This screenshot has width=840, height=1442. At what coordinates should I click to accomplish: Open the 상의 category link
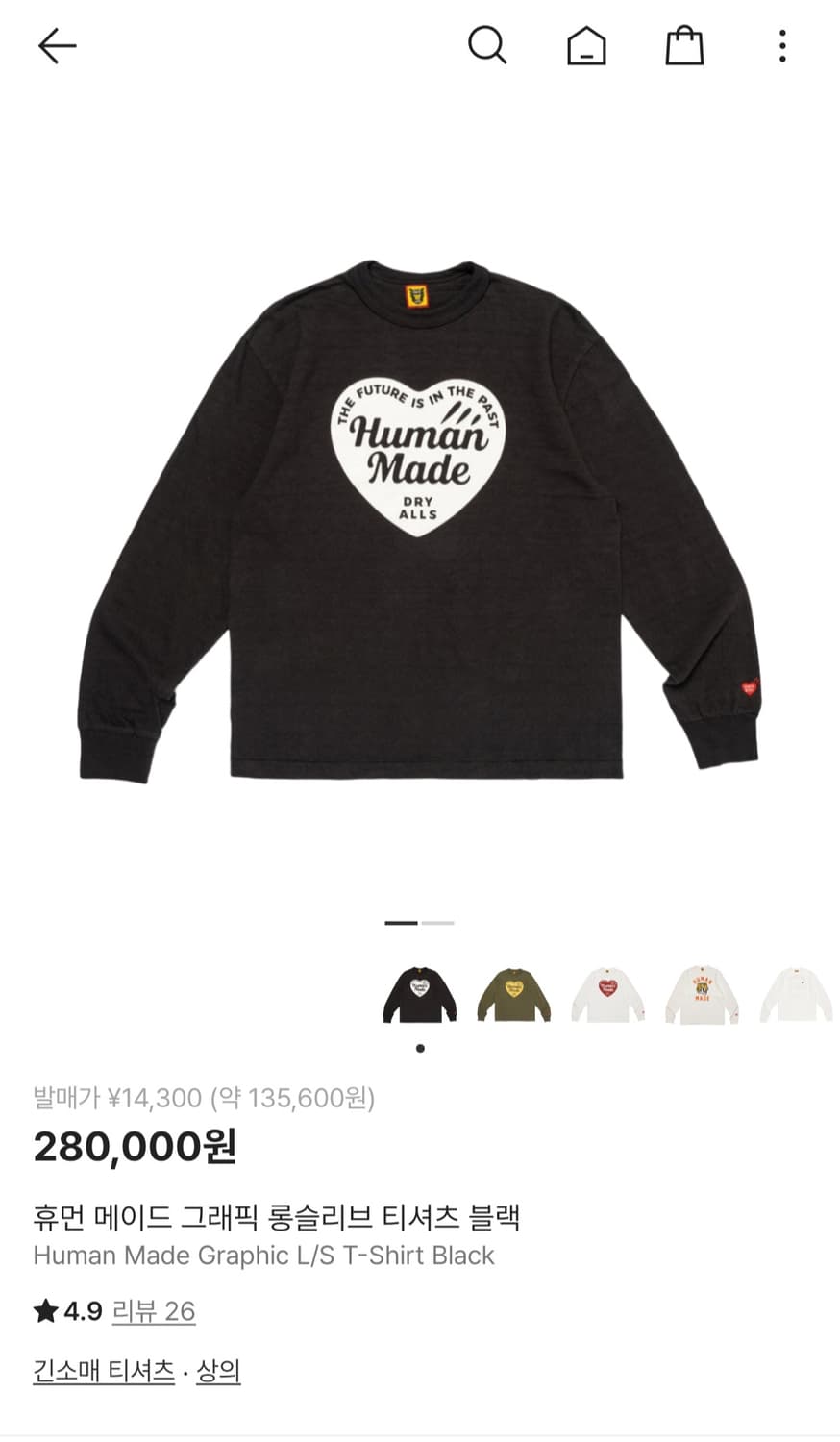point(218,1372)
